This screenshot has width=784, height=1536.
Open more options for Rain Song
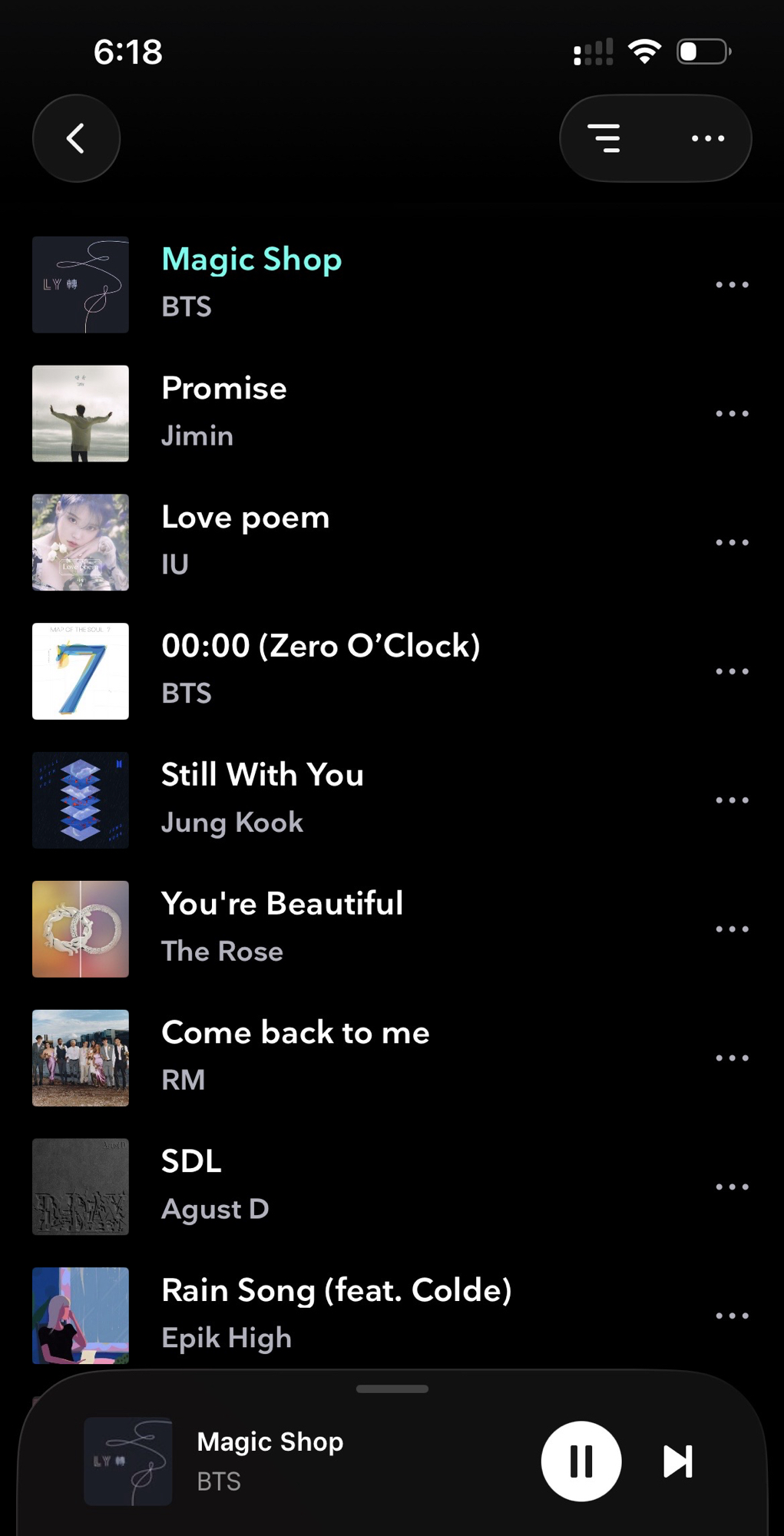click(x=732, y=1316)
